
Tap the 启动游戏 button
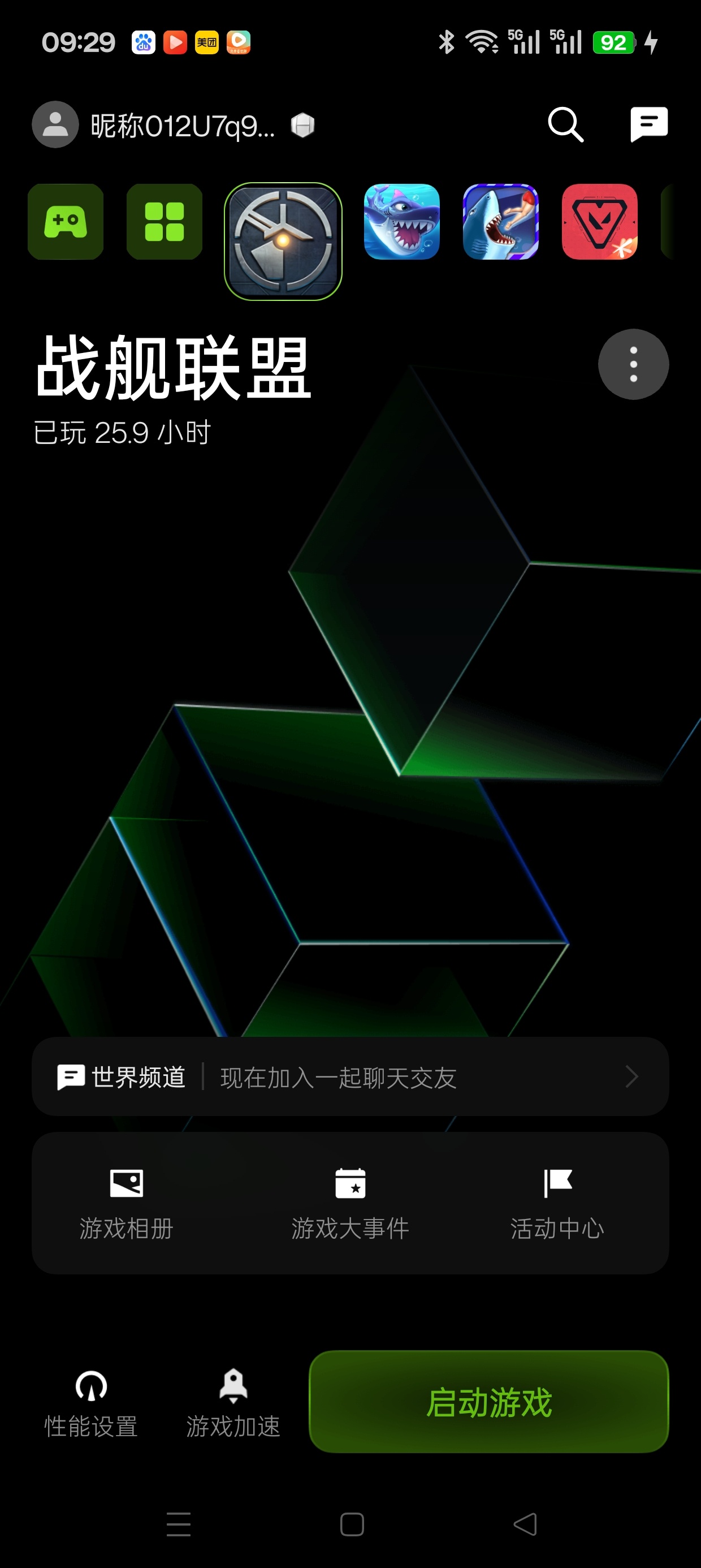click(x=488, y=1402)
